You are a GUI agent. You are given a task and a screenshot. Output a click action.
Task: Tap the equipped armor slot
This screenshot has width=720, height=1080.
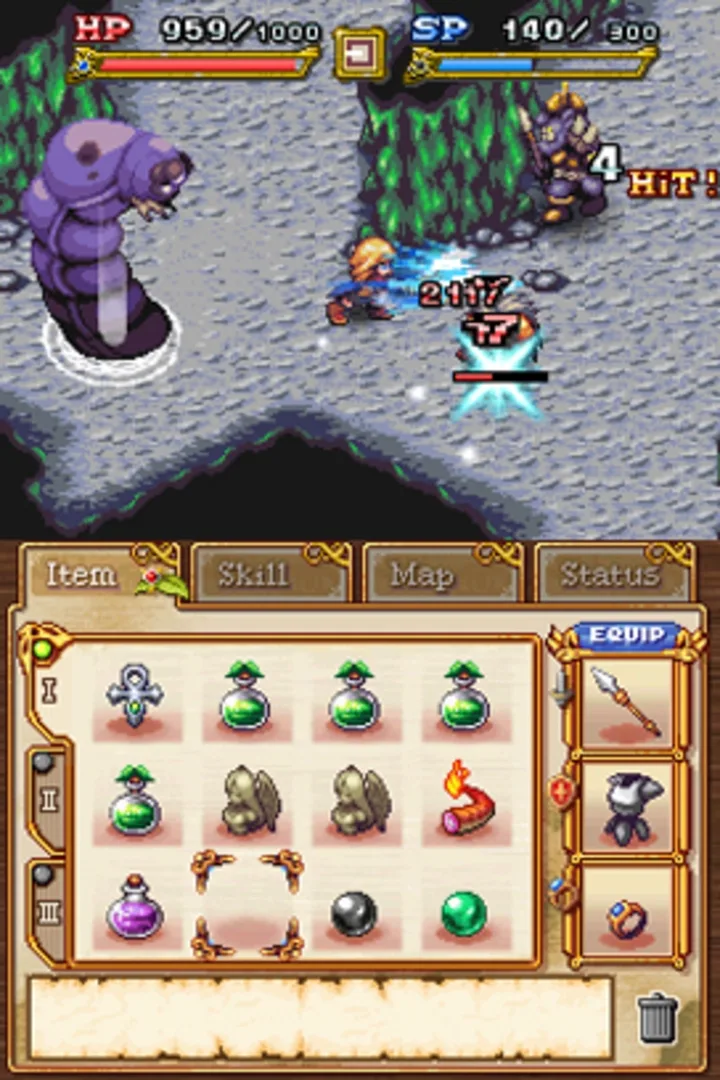click(x=627, y=808)
